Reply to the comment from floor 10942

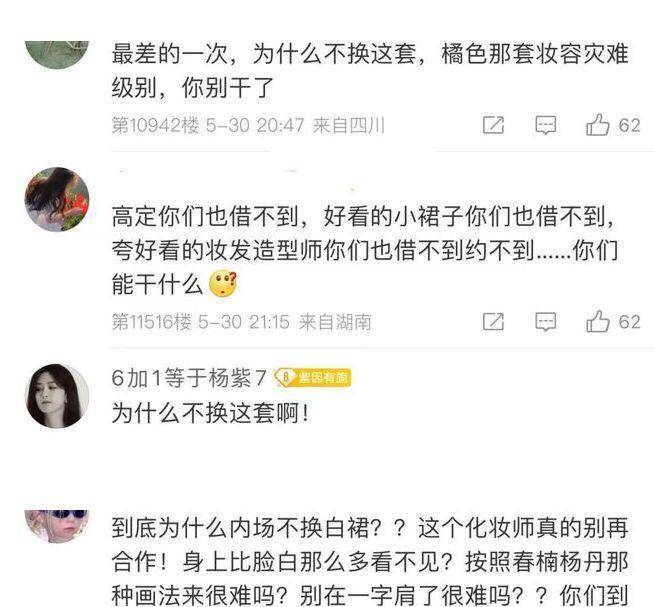click(545, 125)
